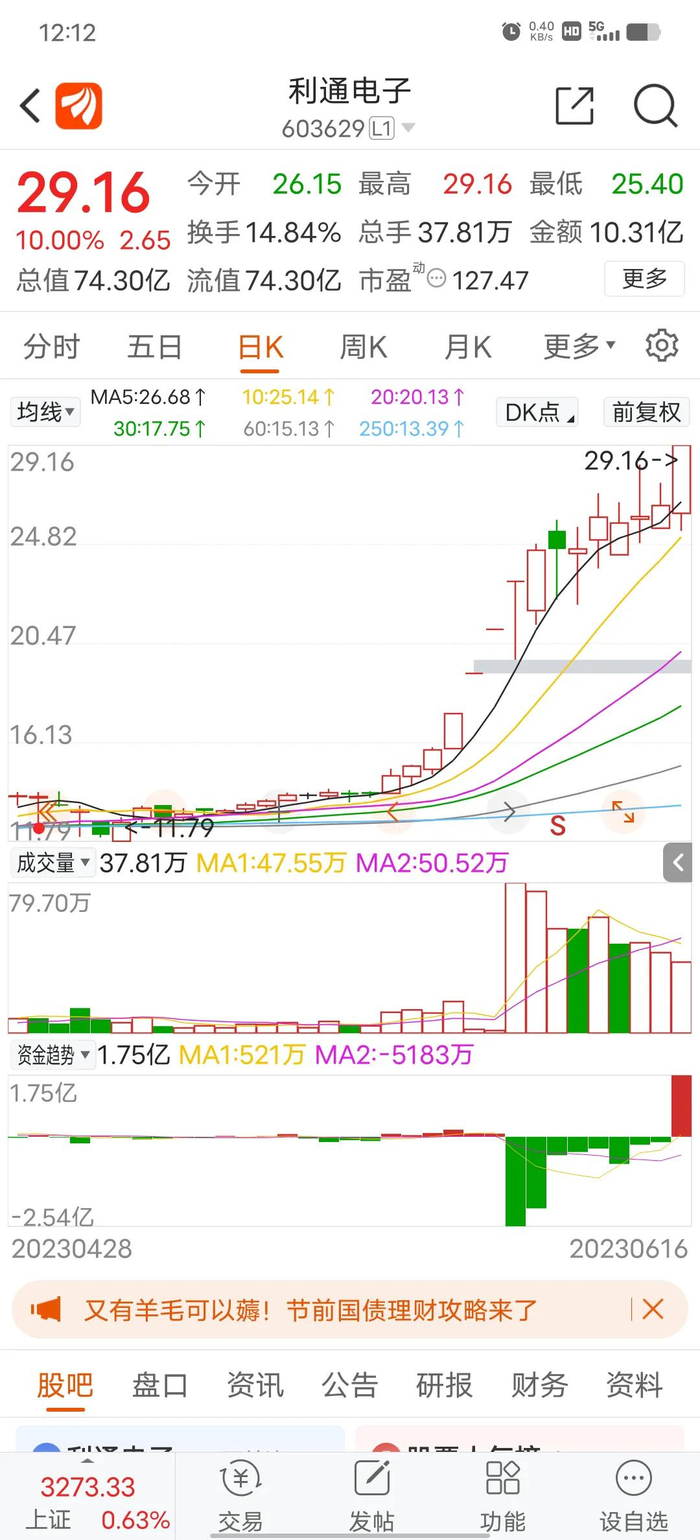Expand the 更多 chart period dropdown

579,347
